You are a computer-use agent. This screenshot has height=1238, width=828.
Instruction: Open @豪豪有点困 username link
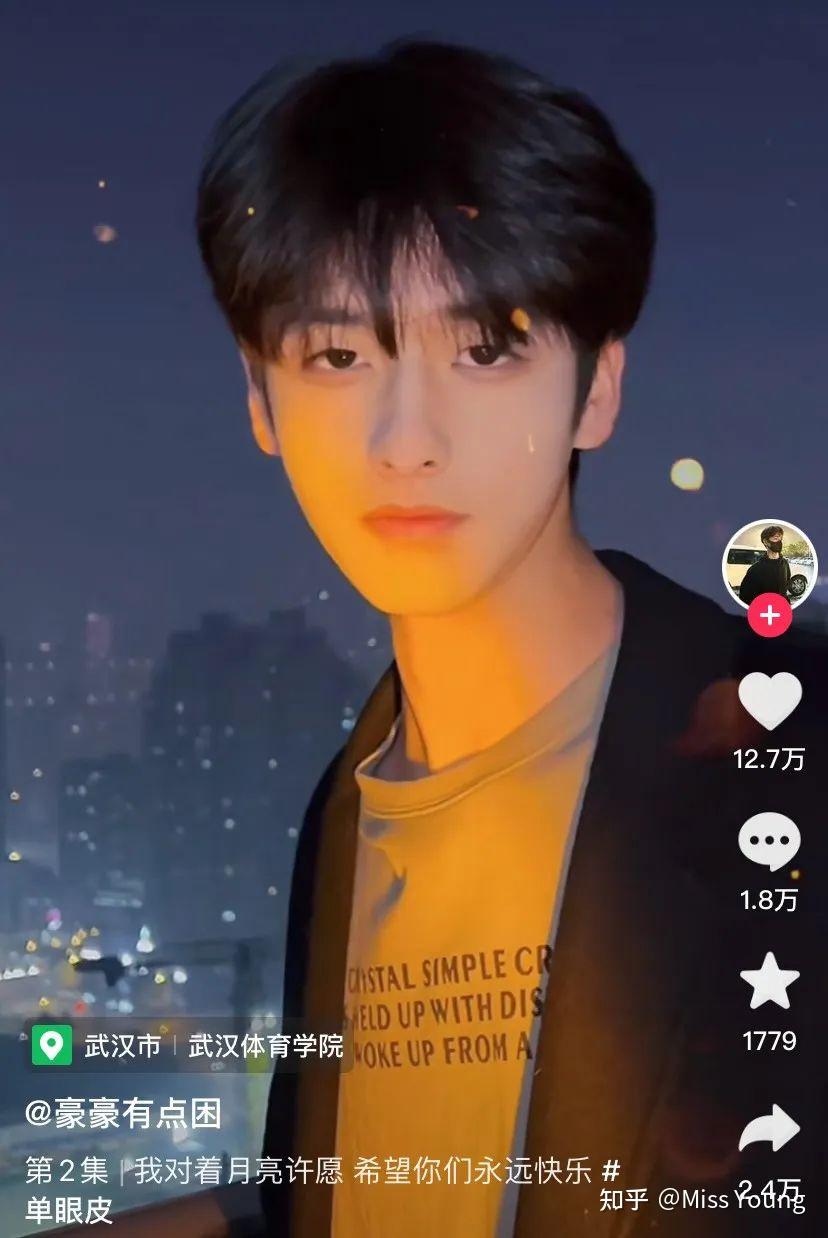pos(123,1114)
